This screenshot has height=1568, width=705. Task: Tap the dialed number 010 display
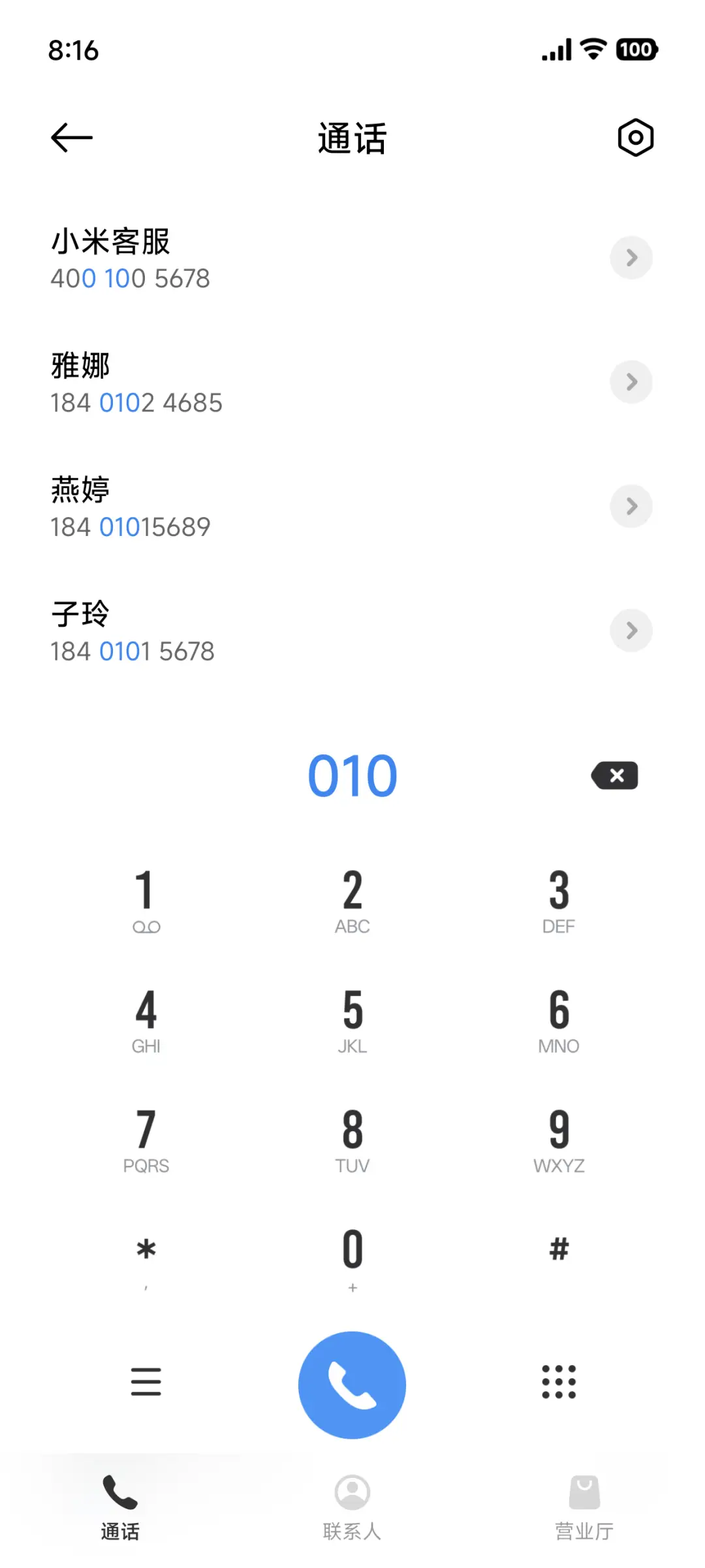[352, 776]
